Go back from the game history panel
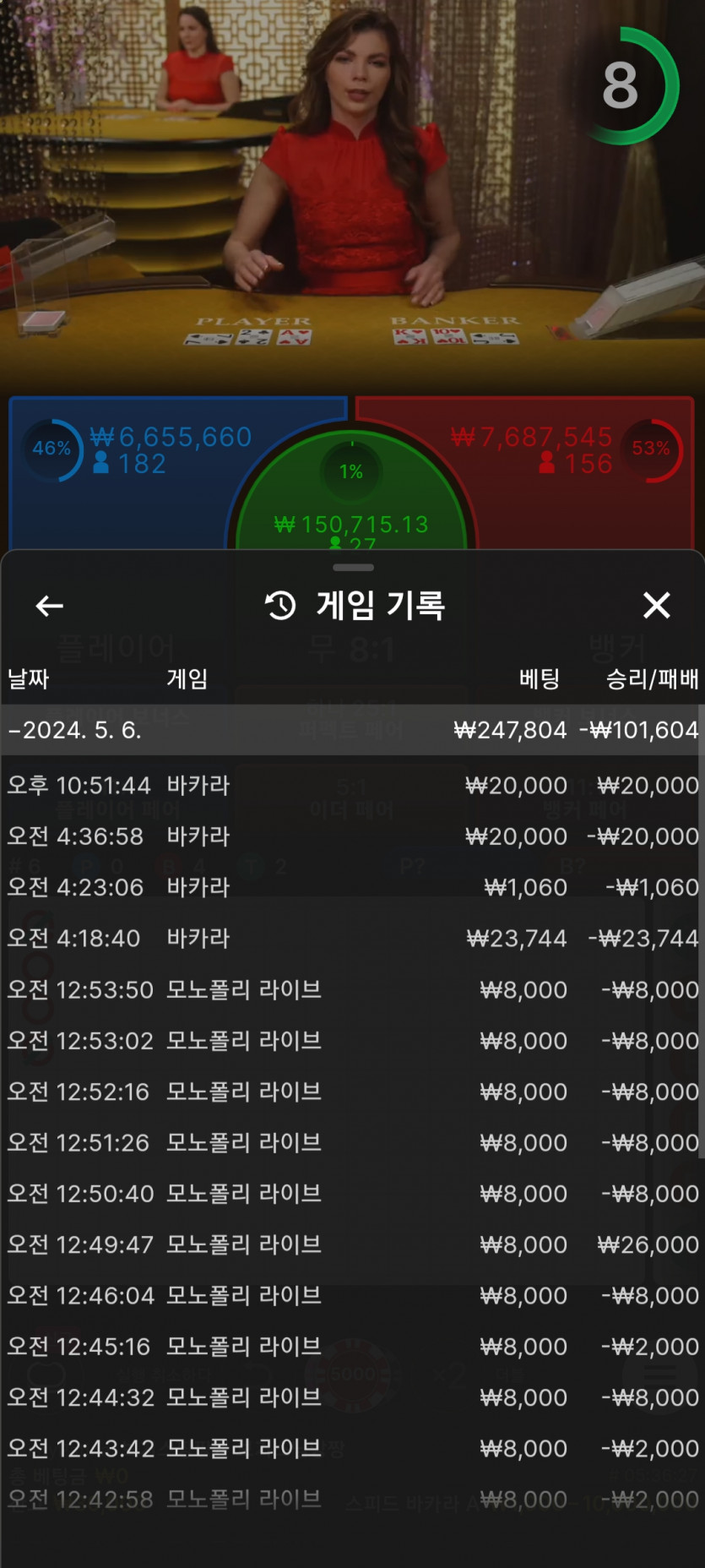Screen dimensions: 705x1568 pyautogui.click(x=50, y=606)
